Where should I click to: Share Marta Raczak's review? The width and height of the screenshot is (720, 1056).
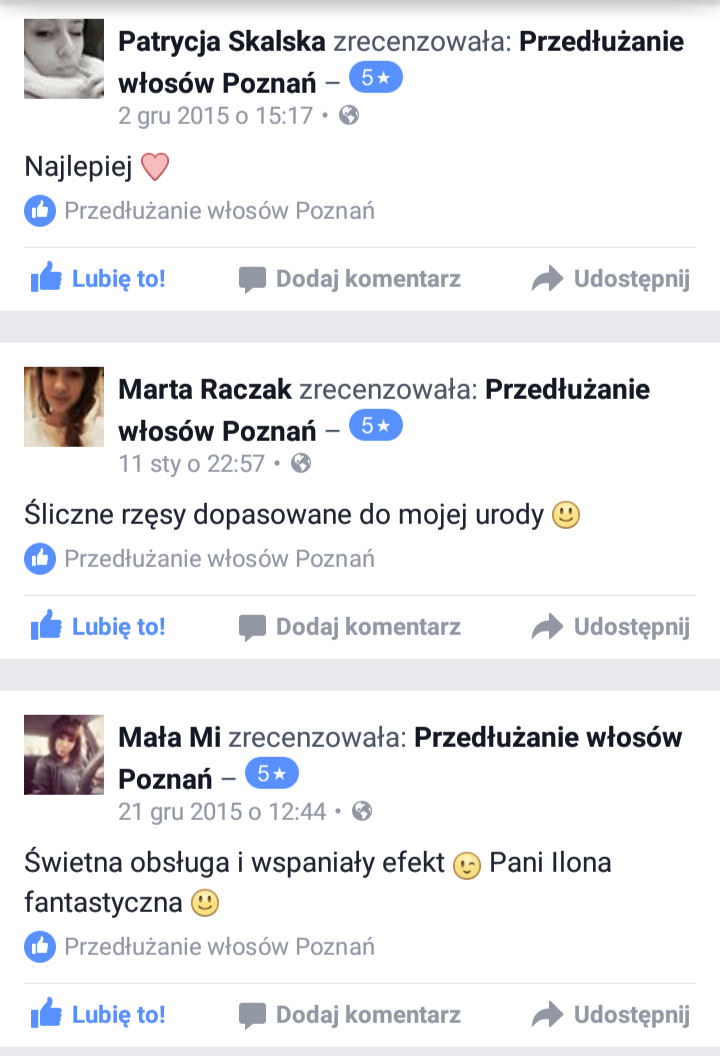610,626
